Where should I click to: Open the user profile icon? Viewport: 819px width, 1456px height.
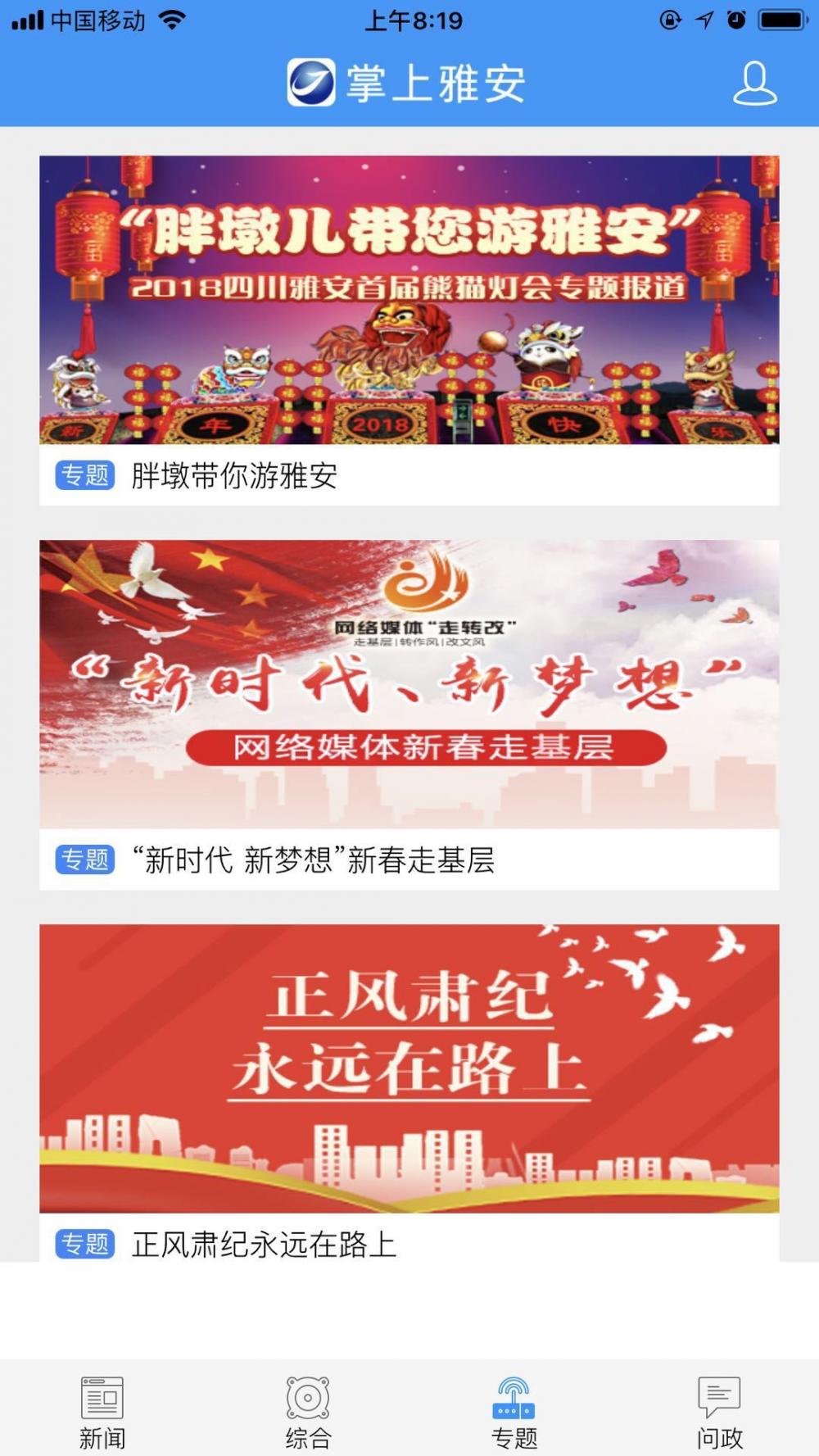tap(754, 83)
